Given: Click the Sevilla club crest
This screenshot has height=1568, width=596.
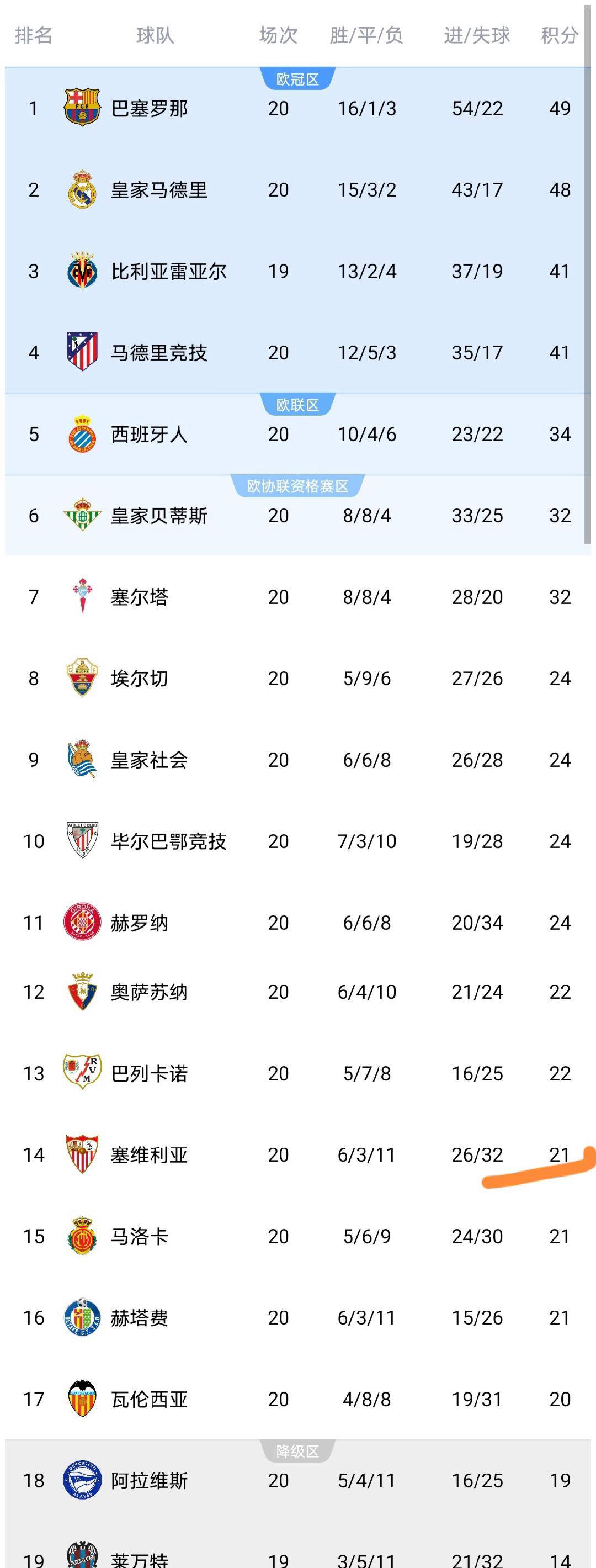Looking at the screenshot, I should point(83,1154).
